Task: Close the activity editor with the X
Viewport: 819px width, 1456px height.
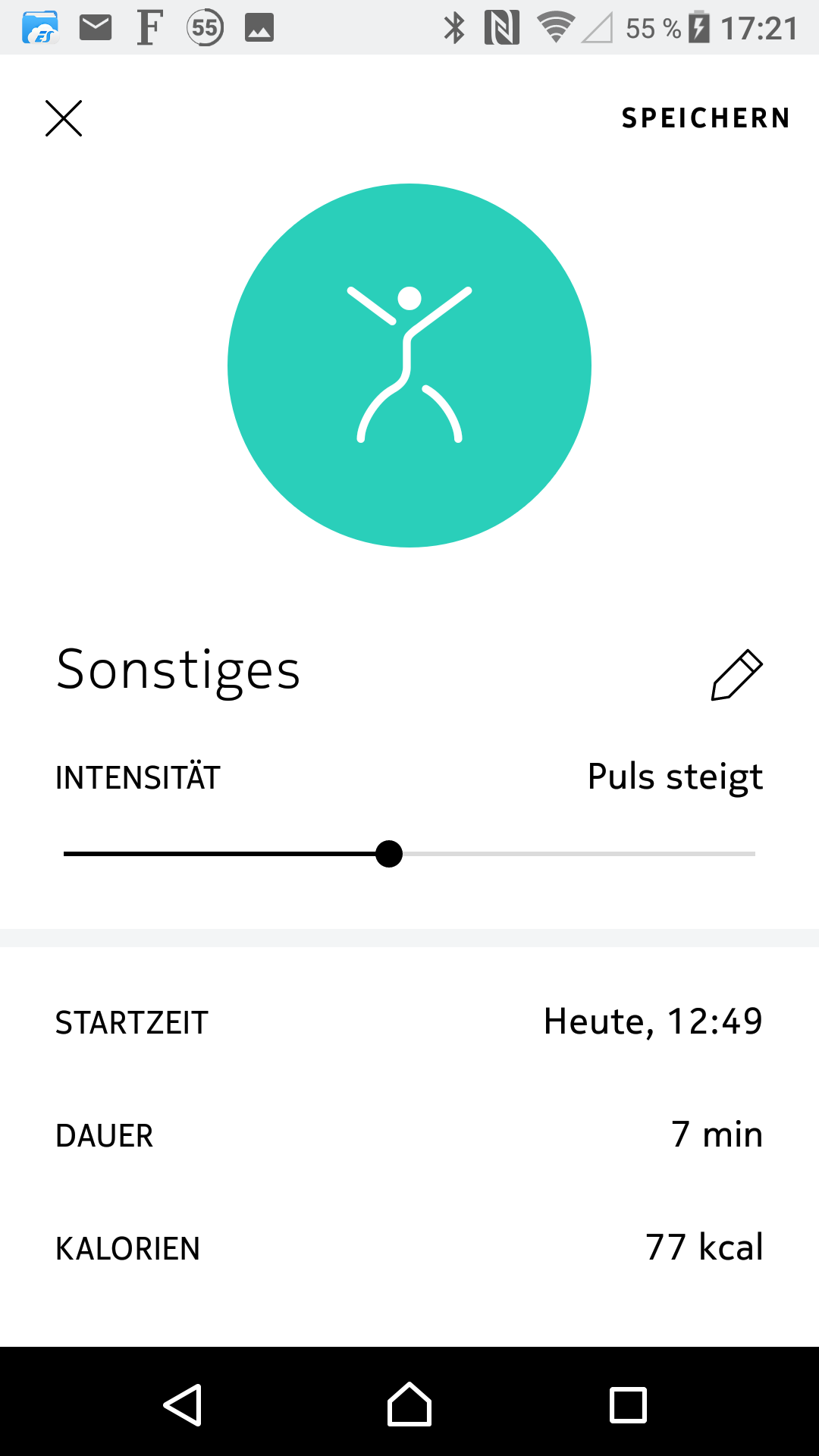Action: point(64,118)
